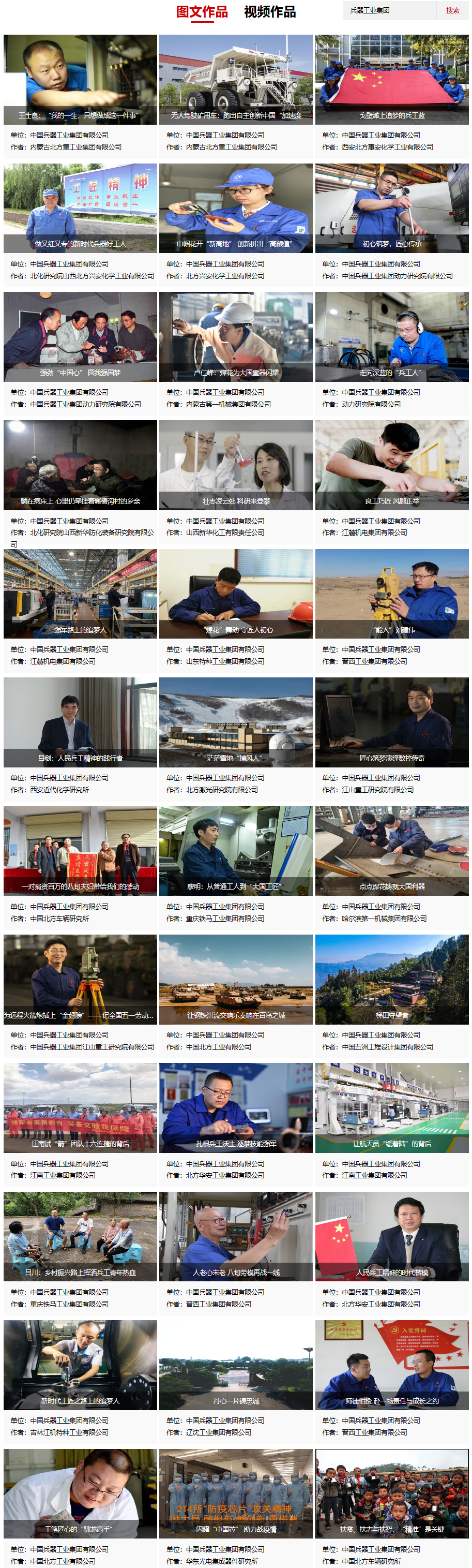Screen dimensions: 472x1568
Task: Tap the search field with 兵器工业集团
Action: (x=389, y=10)
